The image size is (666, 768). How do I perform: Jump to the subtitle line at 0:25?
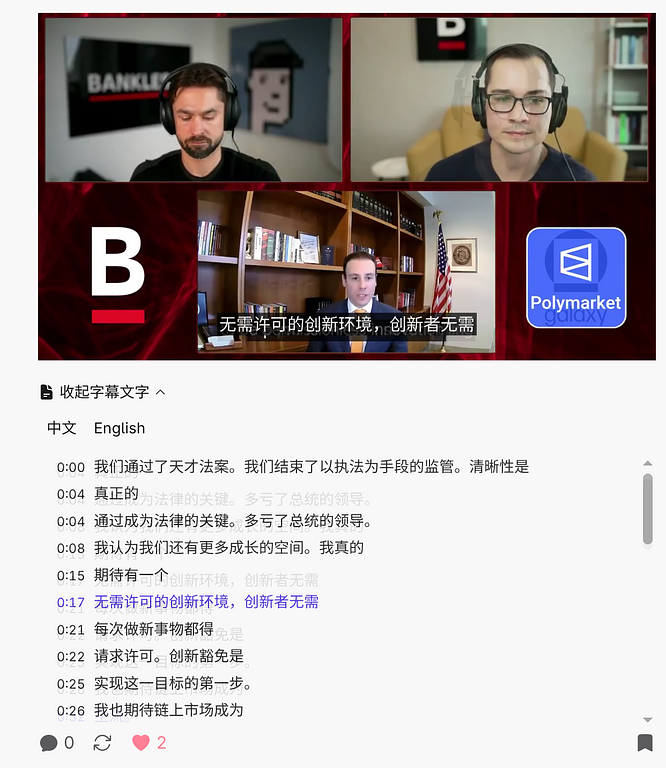tap(172, 684)
